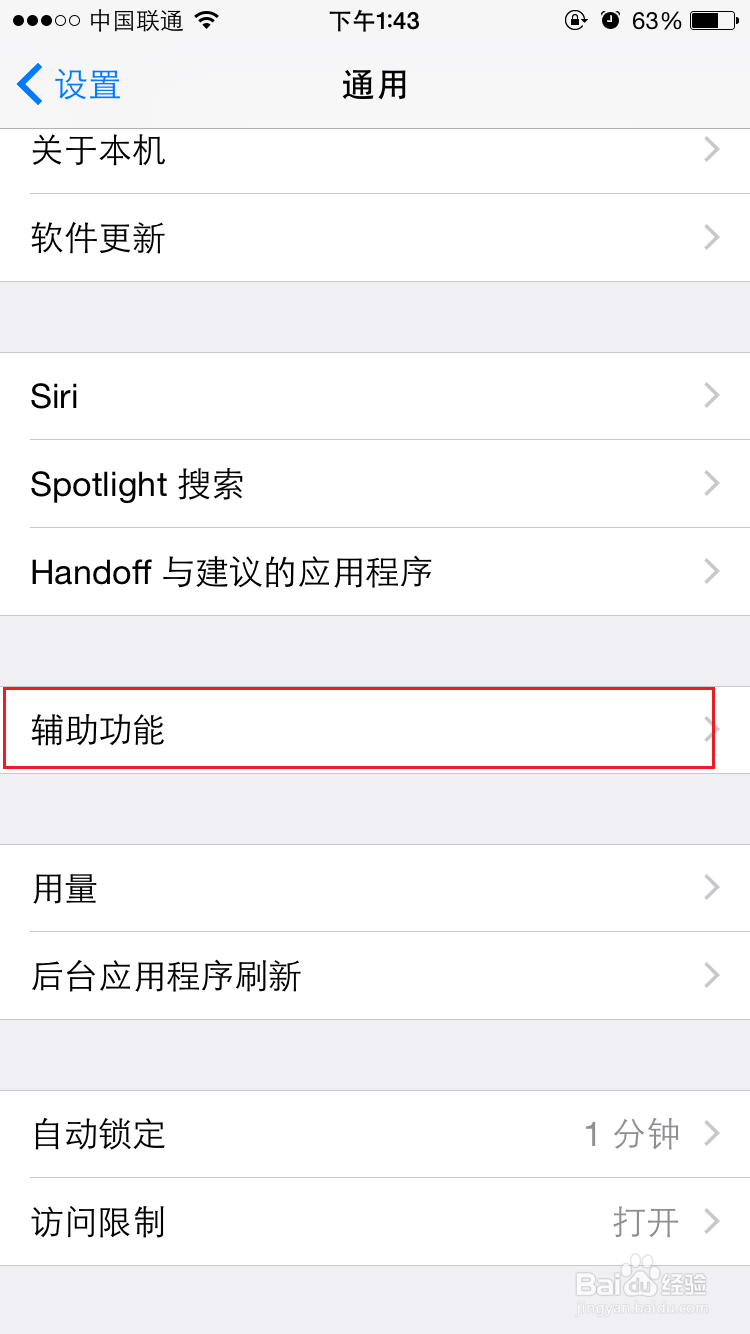
Task: Open 后台应用程序刷新 settings
Action: 375,975
